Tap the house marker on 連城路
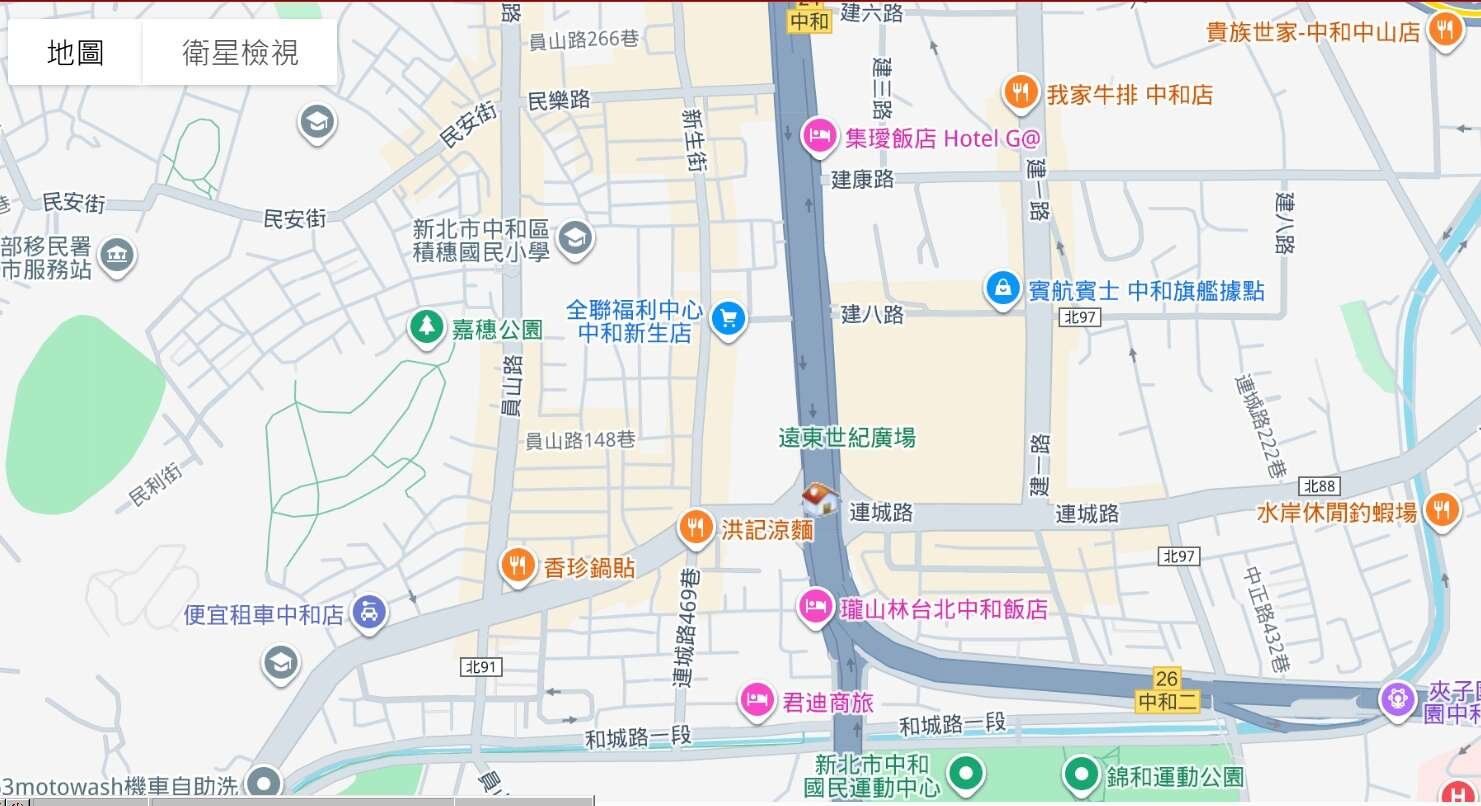This screenshot has width=1481, height=806. point(820,498)
